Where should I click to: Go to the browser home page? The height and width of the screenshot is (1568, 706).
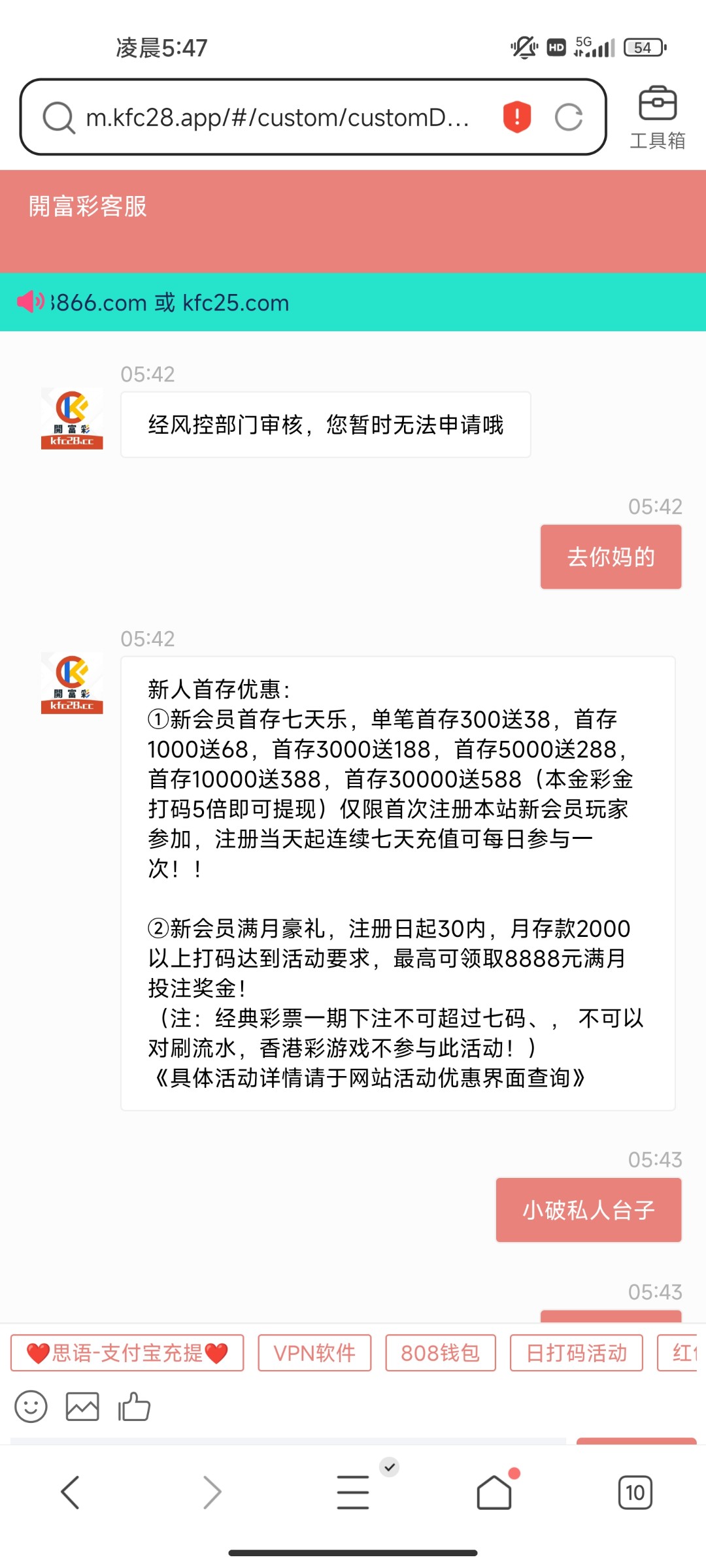494,1492
